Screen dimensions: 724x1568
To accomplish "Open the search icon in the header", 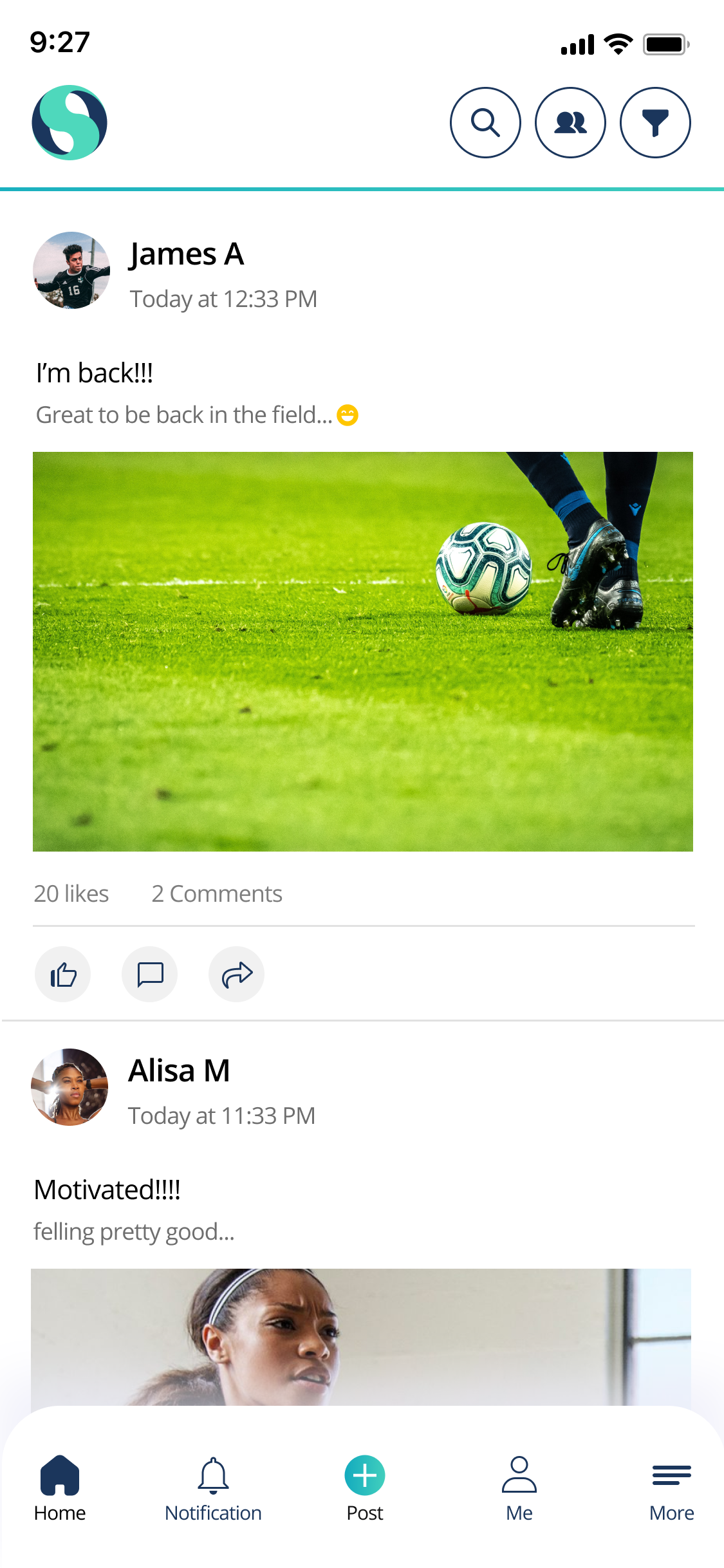I will click(x=485, y=122).
